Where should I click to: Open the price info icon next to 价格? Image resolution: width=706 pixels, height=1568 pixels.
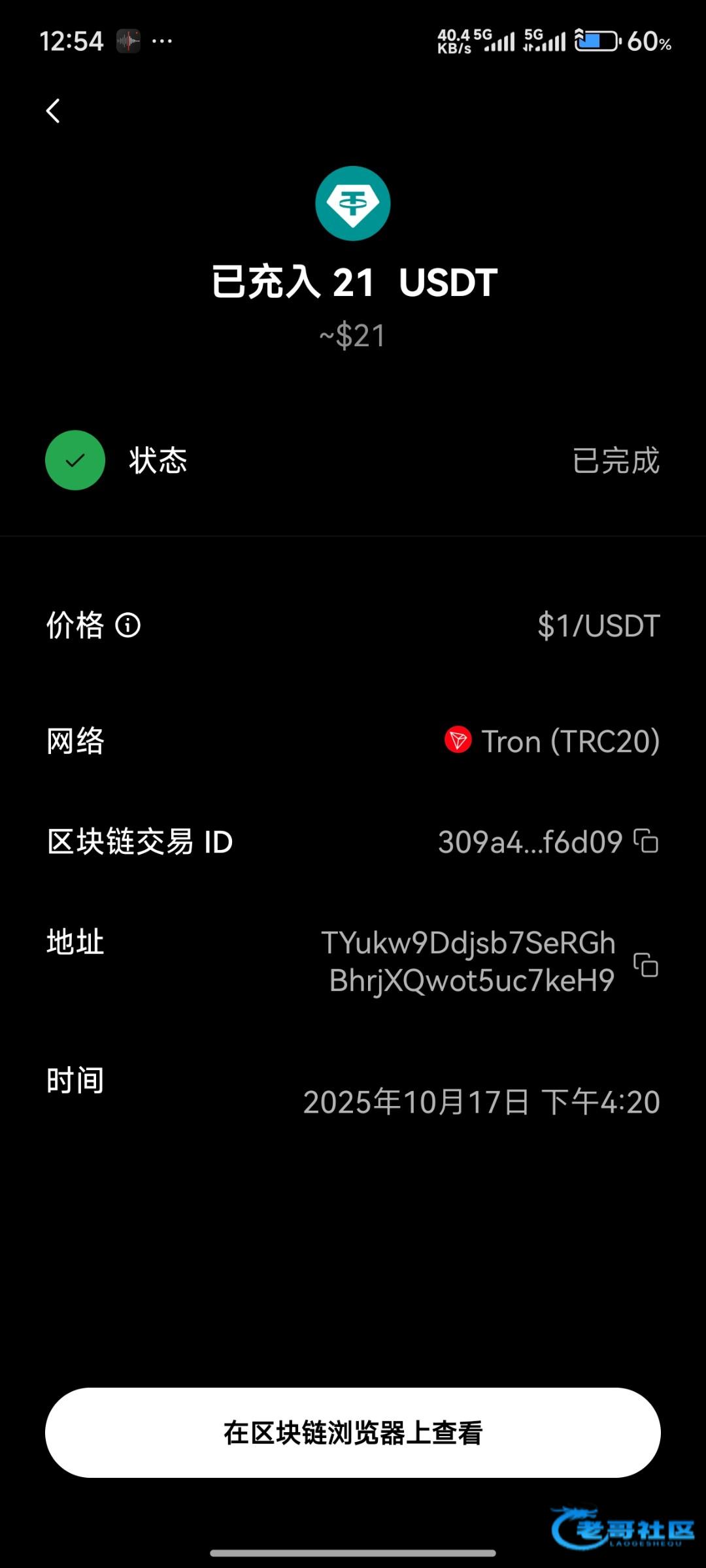[128, 625]
